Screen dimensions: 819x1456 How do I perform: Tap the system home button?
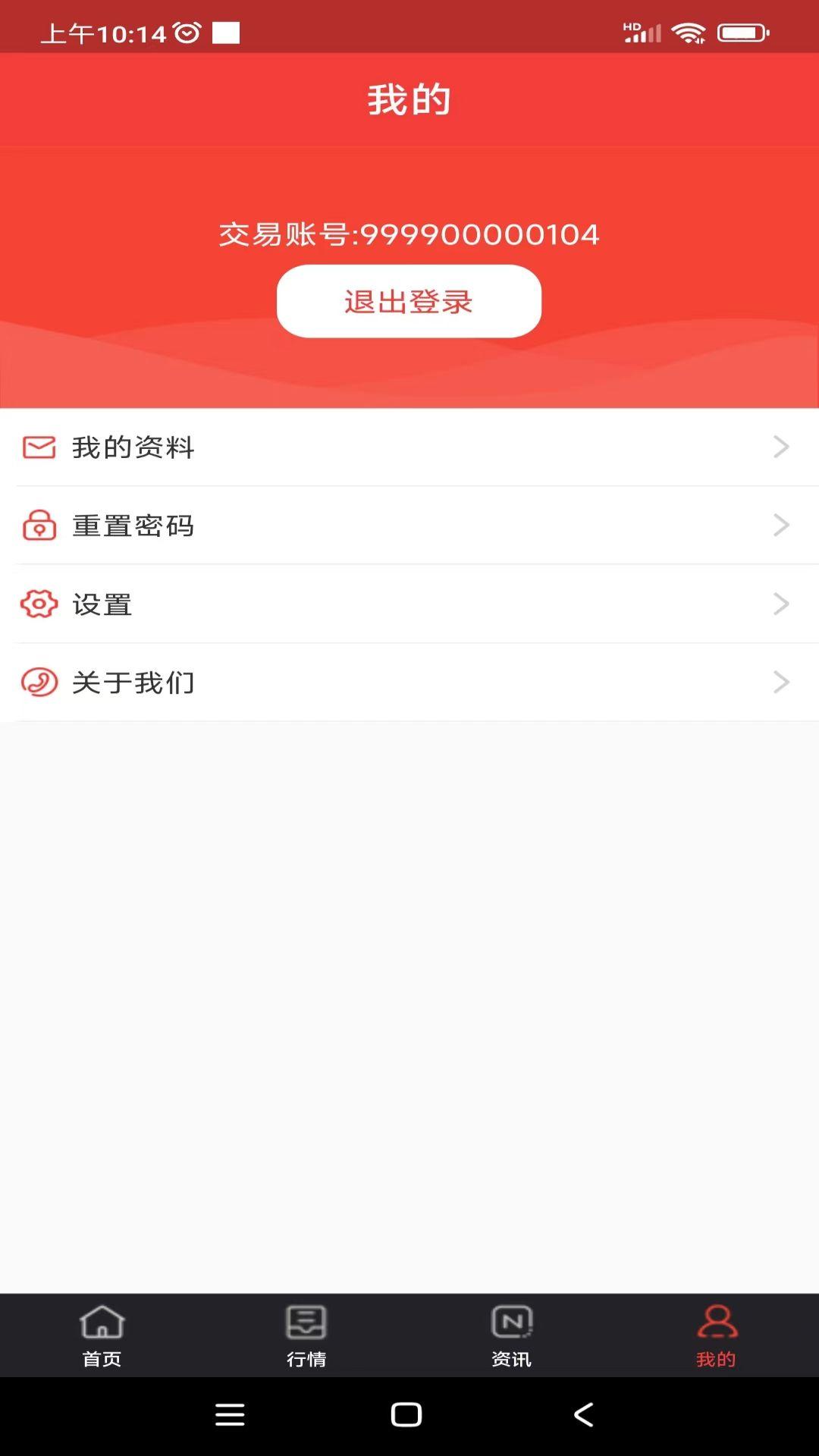[406, 1415]
